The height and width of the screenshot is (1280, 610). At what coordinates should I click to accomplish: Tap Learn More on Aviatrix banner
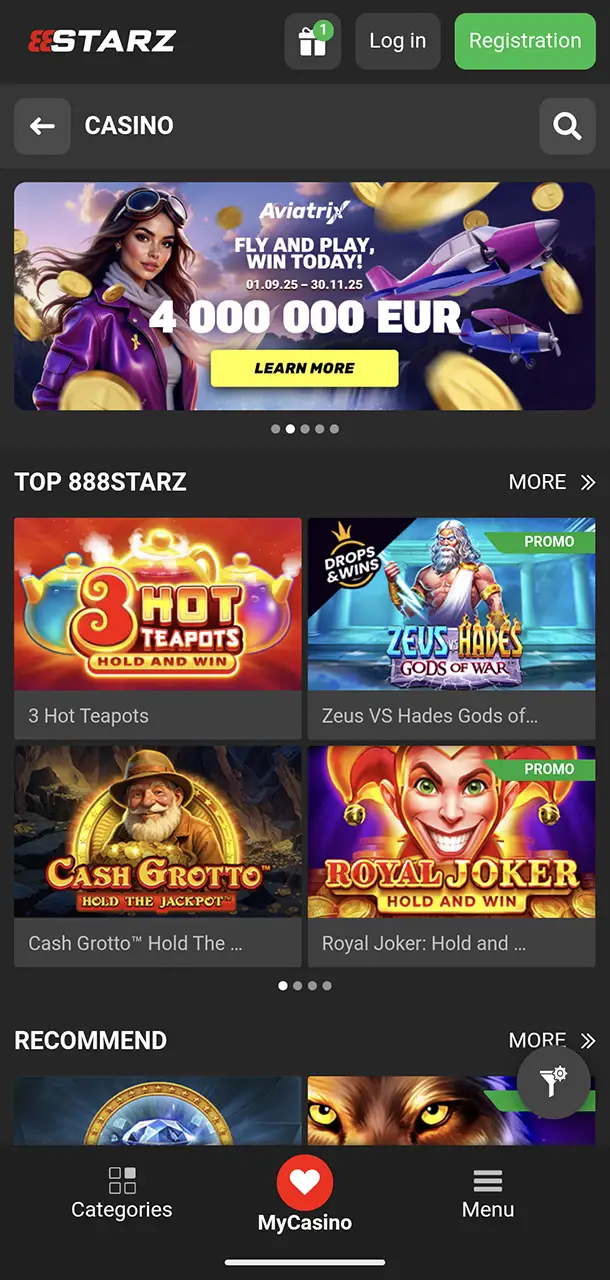click(304, 368)
